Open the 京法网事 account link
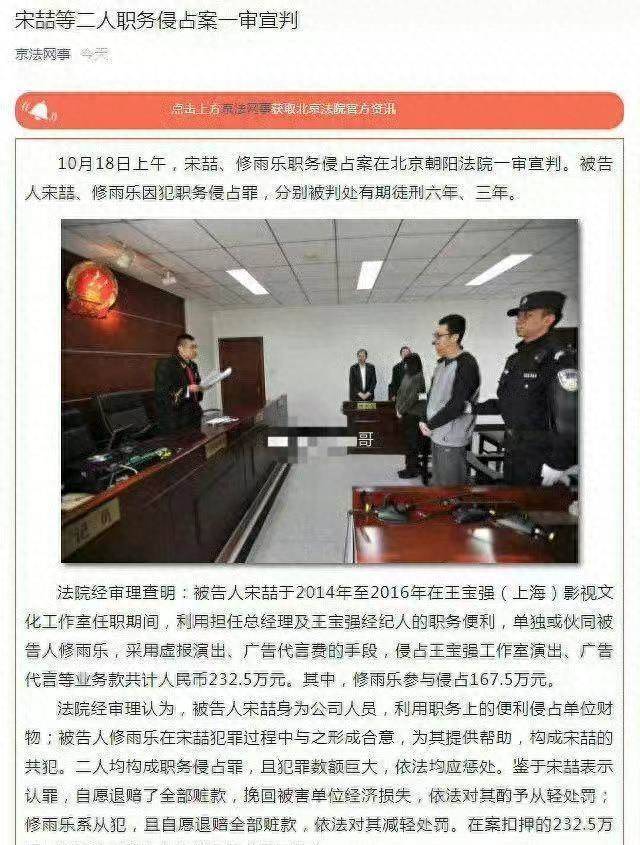This screenshot has width=640, height=845. pos(42,54)
